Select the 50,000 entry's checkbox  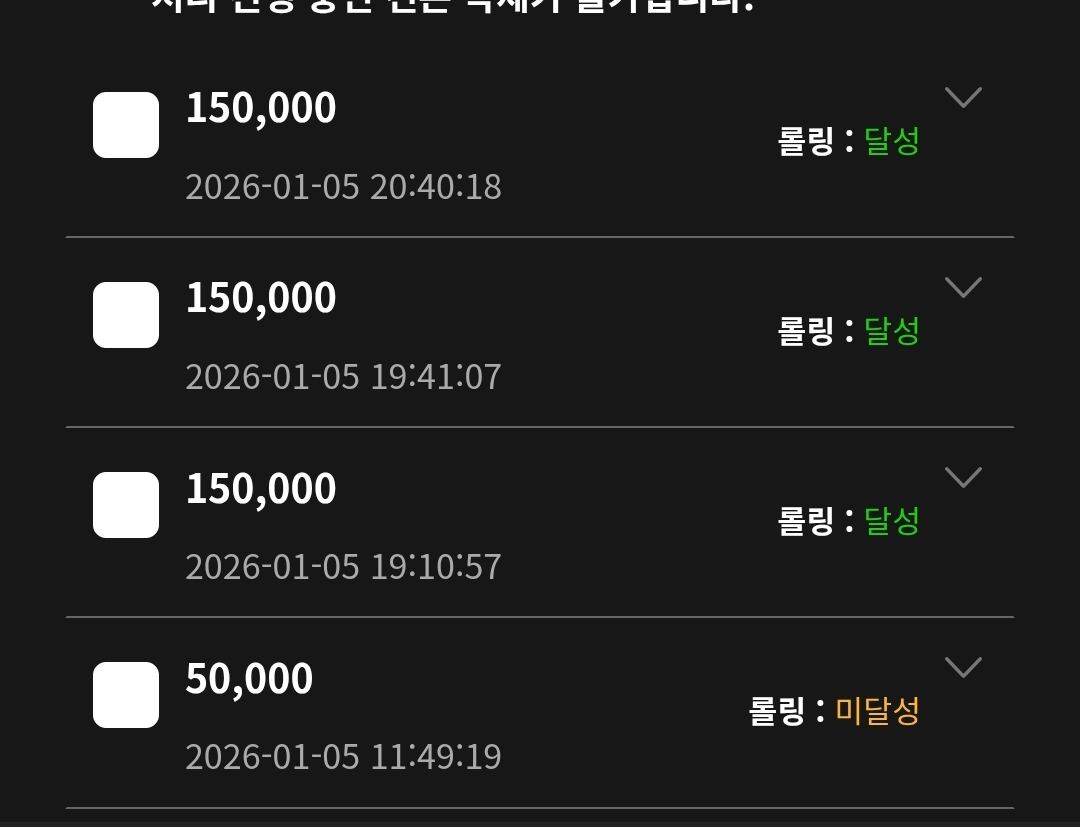[126, 695]
